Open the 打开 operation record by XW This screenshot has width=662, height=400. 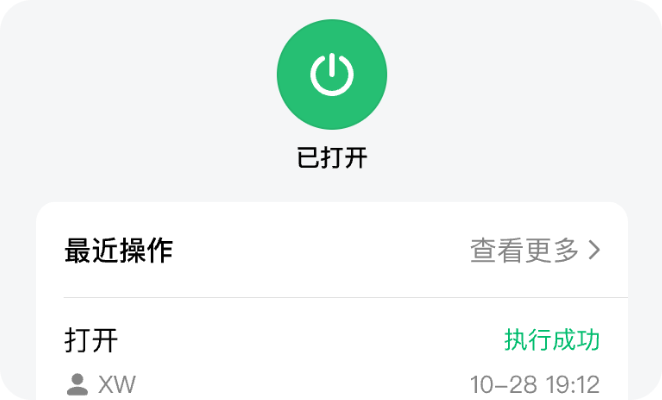coord(331,359)
